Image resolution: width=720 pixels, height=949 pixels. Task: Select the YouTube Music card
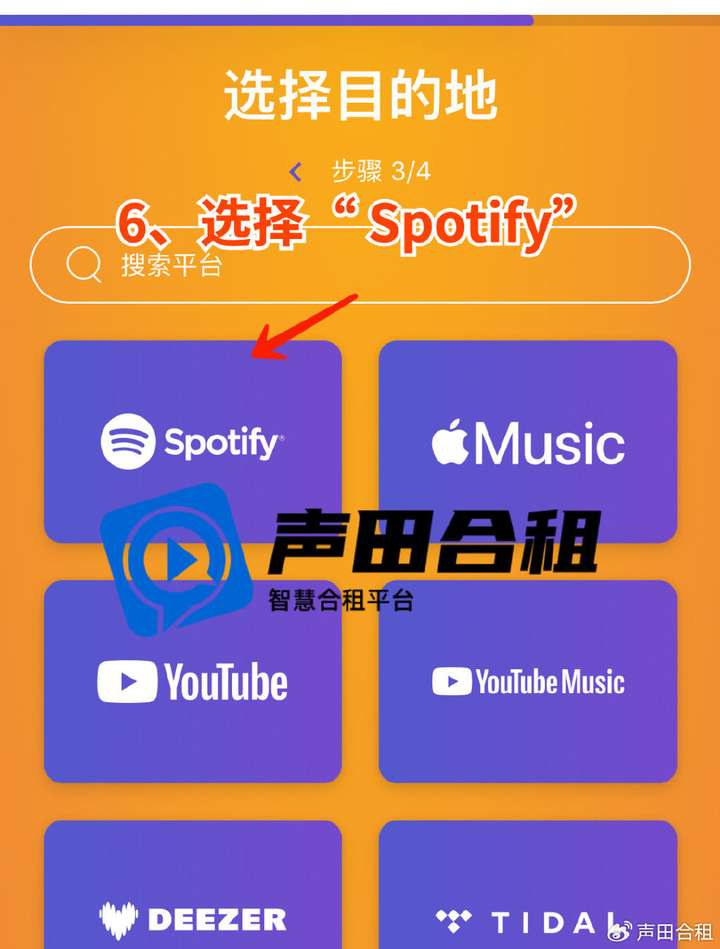click(x=528, y=681)
